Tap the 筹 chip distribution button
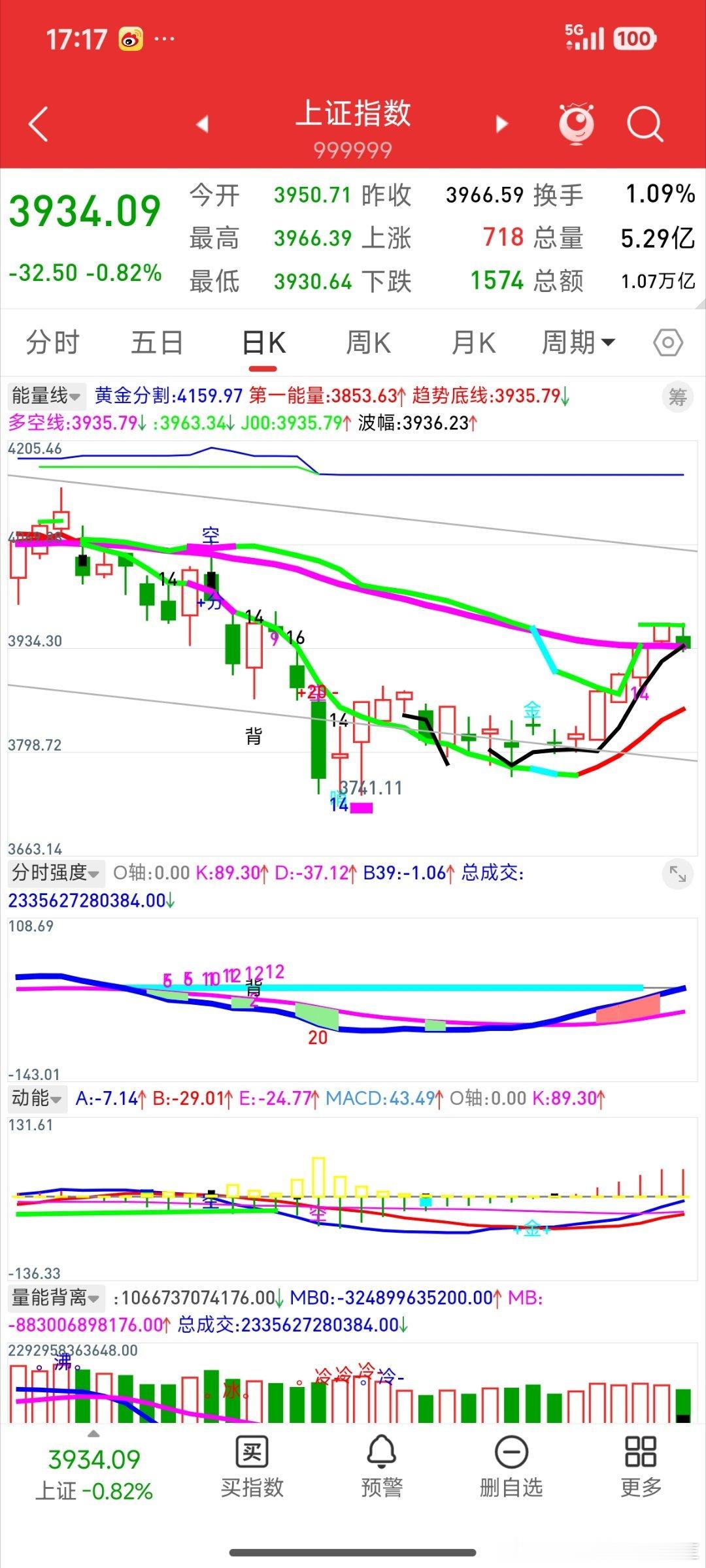The height and width of the screenshot is (1568, 706). coord(677,396)
